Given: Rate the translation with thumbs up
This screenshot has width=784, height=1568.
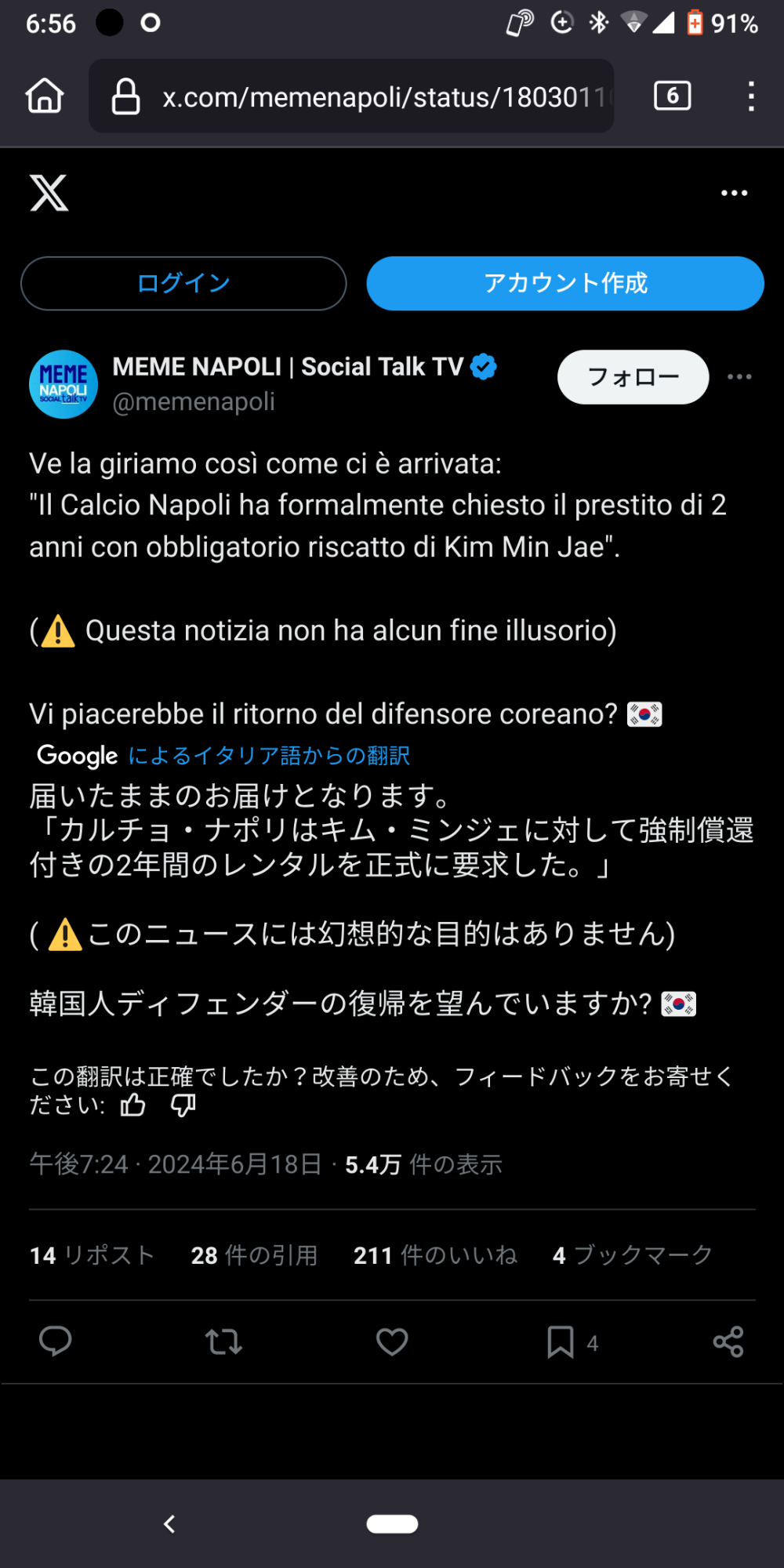Looking at the screenshot, I should coord(133,1105).
